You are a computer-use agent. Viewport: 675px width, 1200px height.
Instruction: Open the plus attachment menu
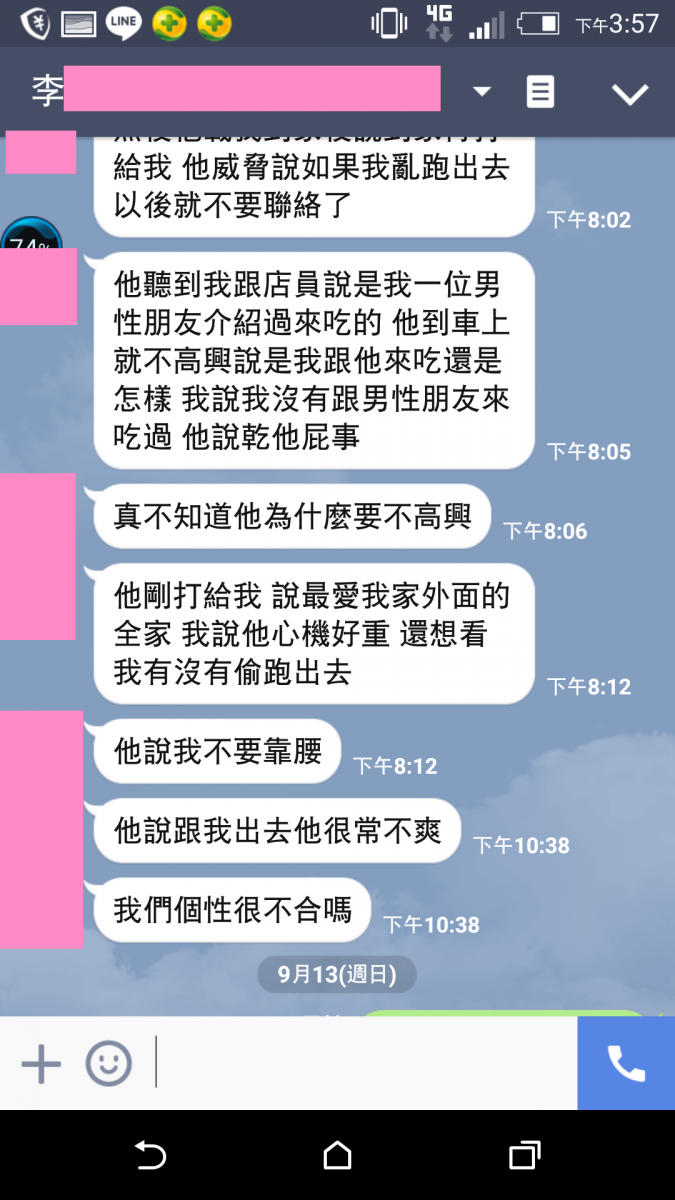(x=41, y=1064)
